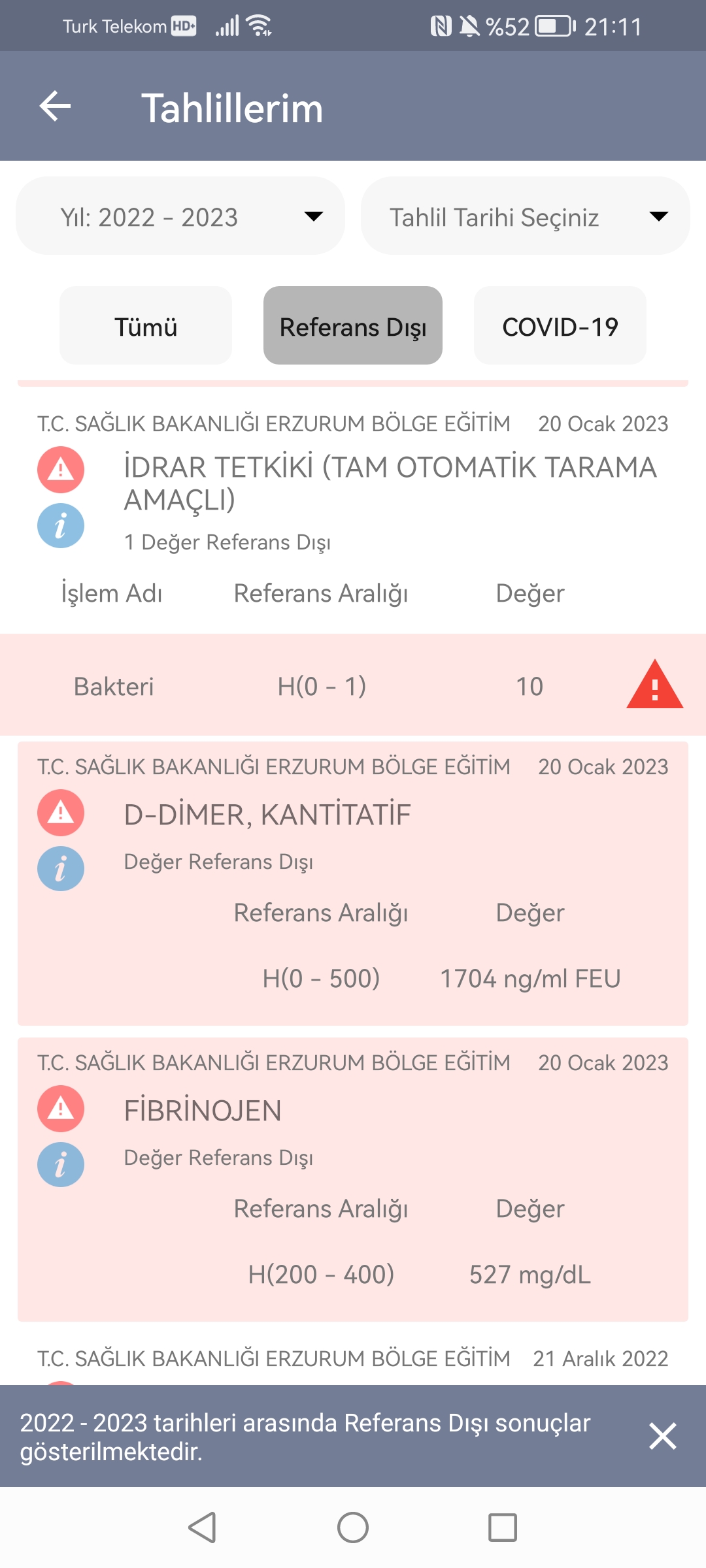Enable the COVID-19 filter
The height and width of the screenshot is (1568, 706).
point(560,325)
